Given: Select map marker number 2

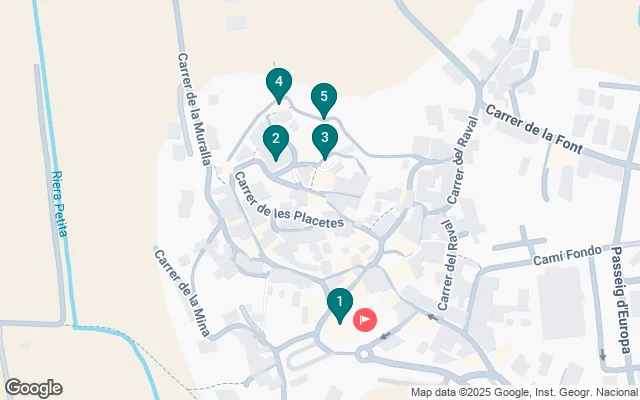Looking at the screenshot, I should (276, 140).
